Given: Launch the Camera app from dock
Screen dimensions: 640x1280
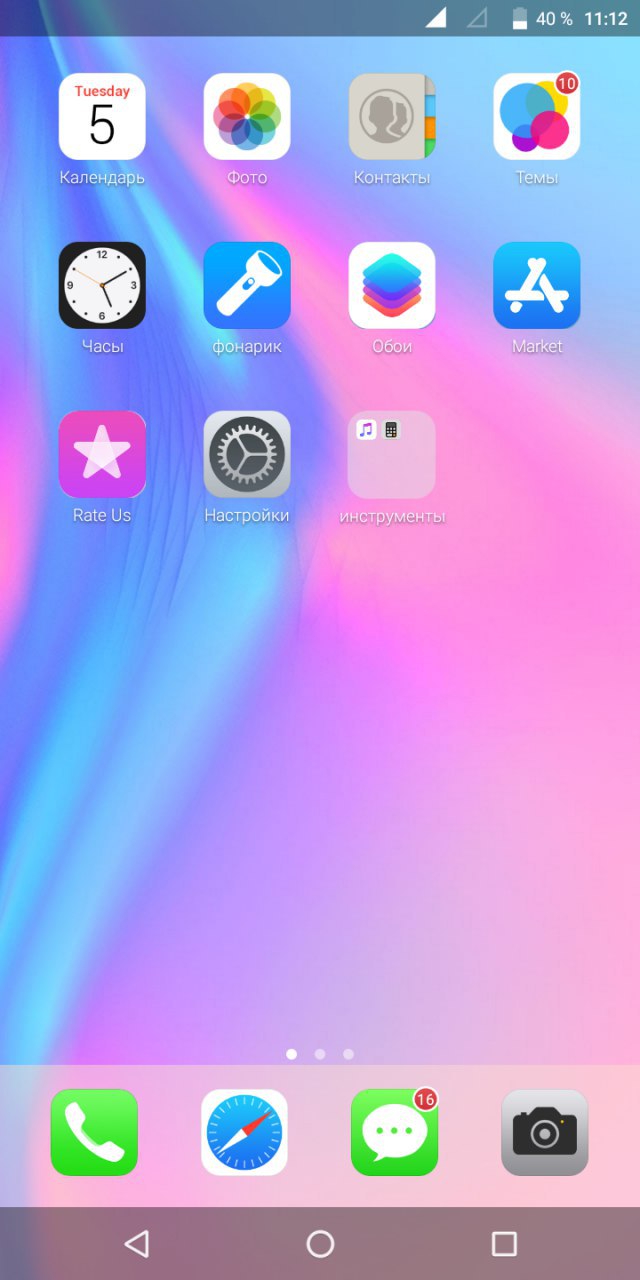Looking at the screenshot, I should point(544,1132).
